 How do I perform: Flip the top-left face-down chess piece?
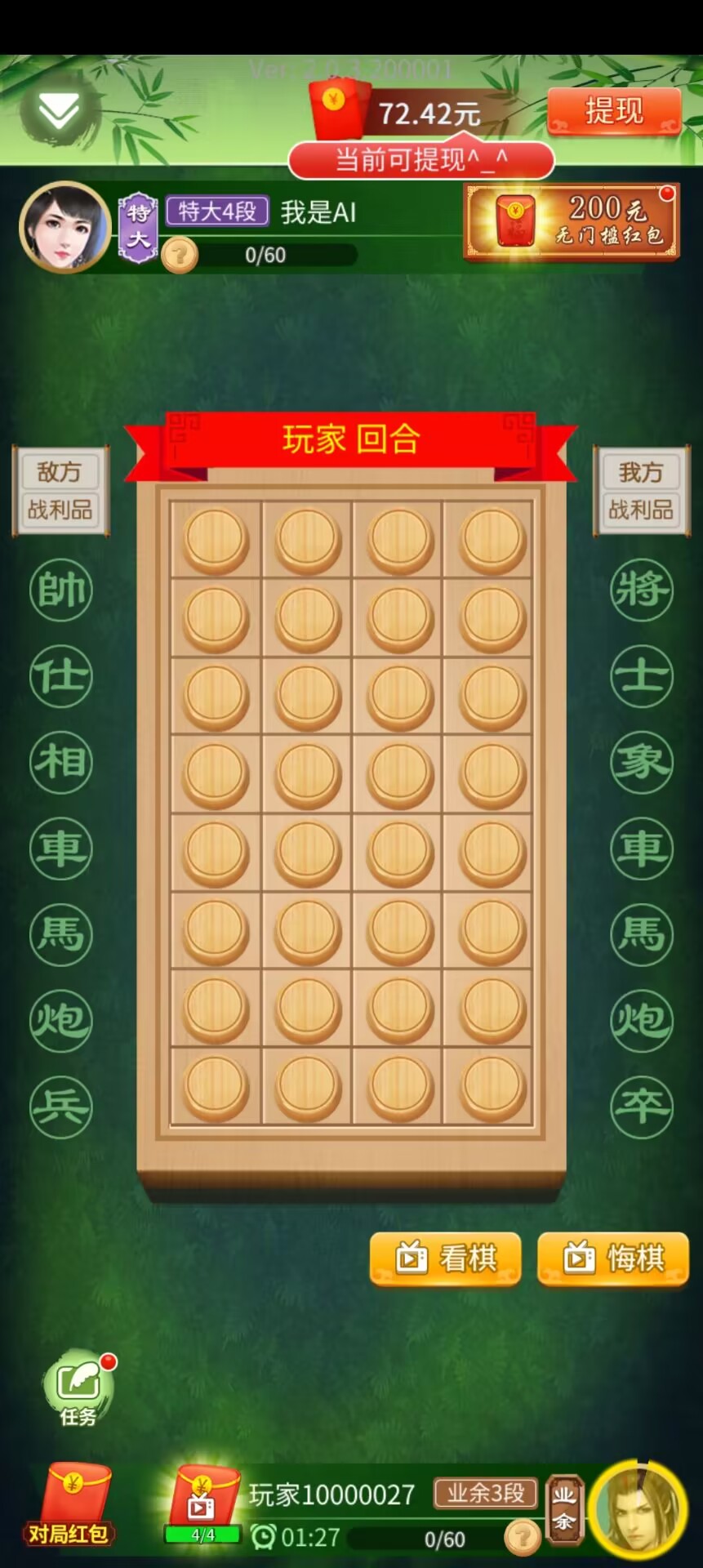(x=216, y=540)
